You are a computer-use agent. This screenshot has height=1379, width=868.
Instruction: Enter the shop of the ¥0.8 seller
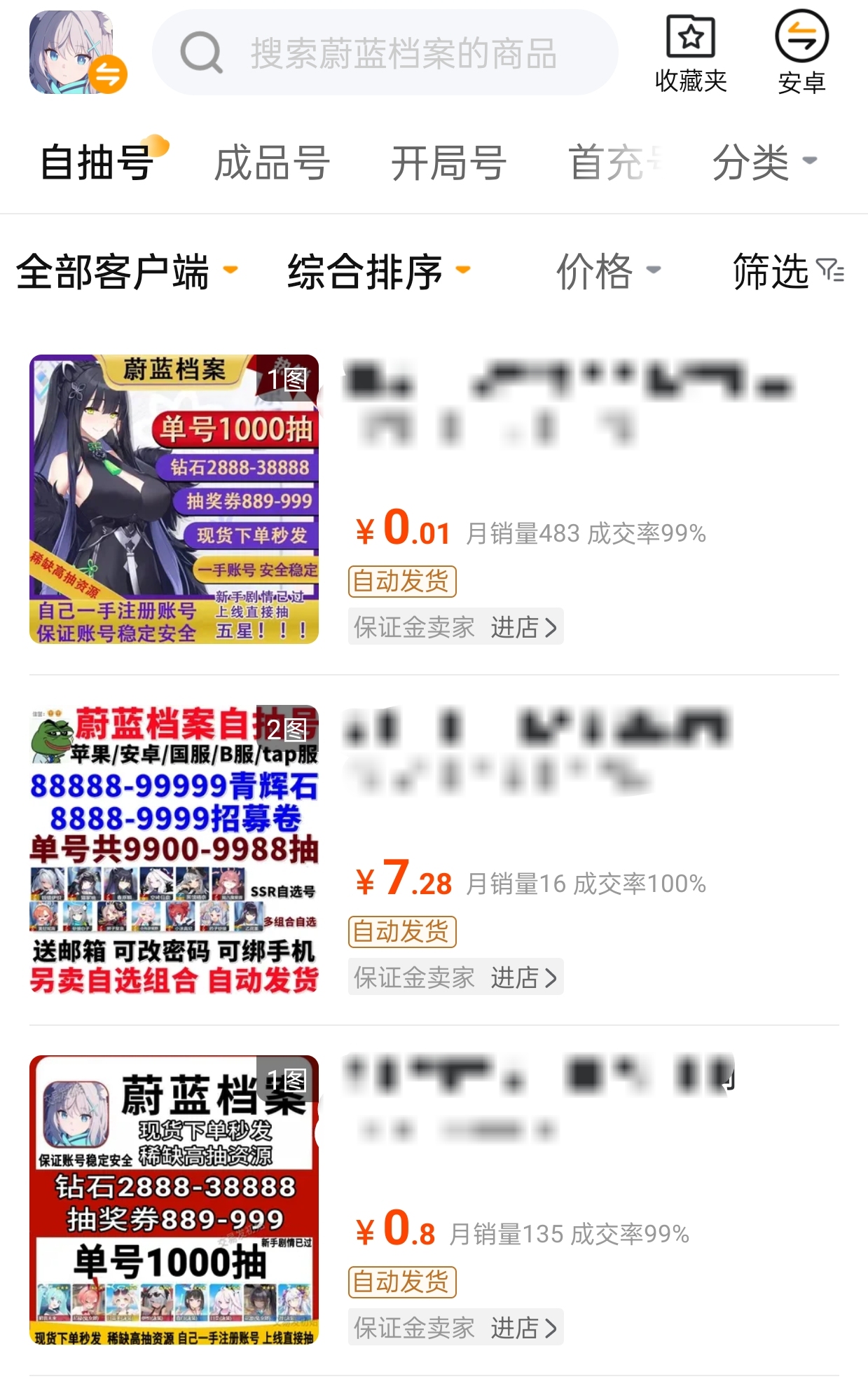point(523,1328)
